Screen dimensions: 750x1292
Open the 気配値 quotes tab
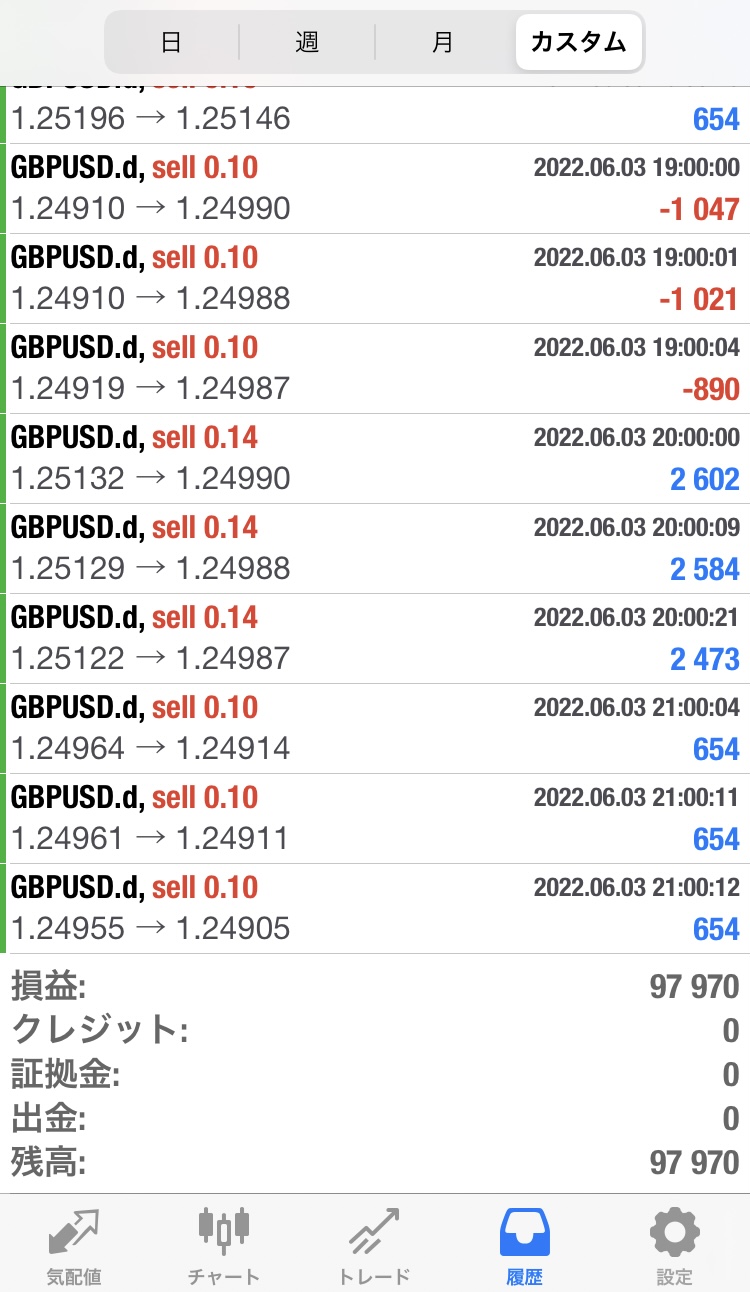74,1245
